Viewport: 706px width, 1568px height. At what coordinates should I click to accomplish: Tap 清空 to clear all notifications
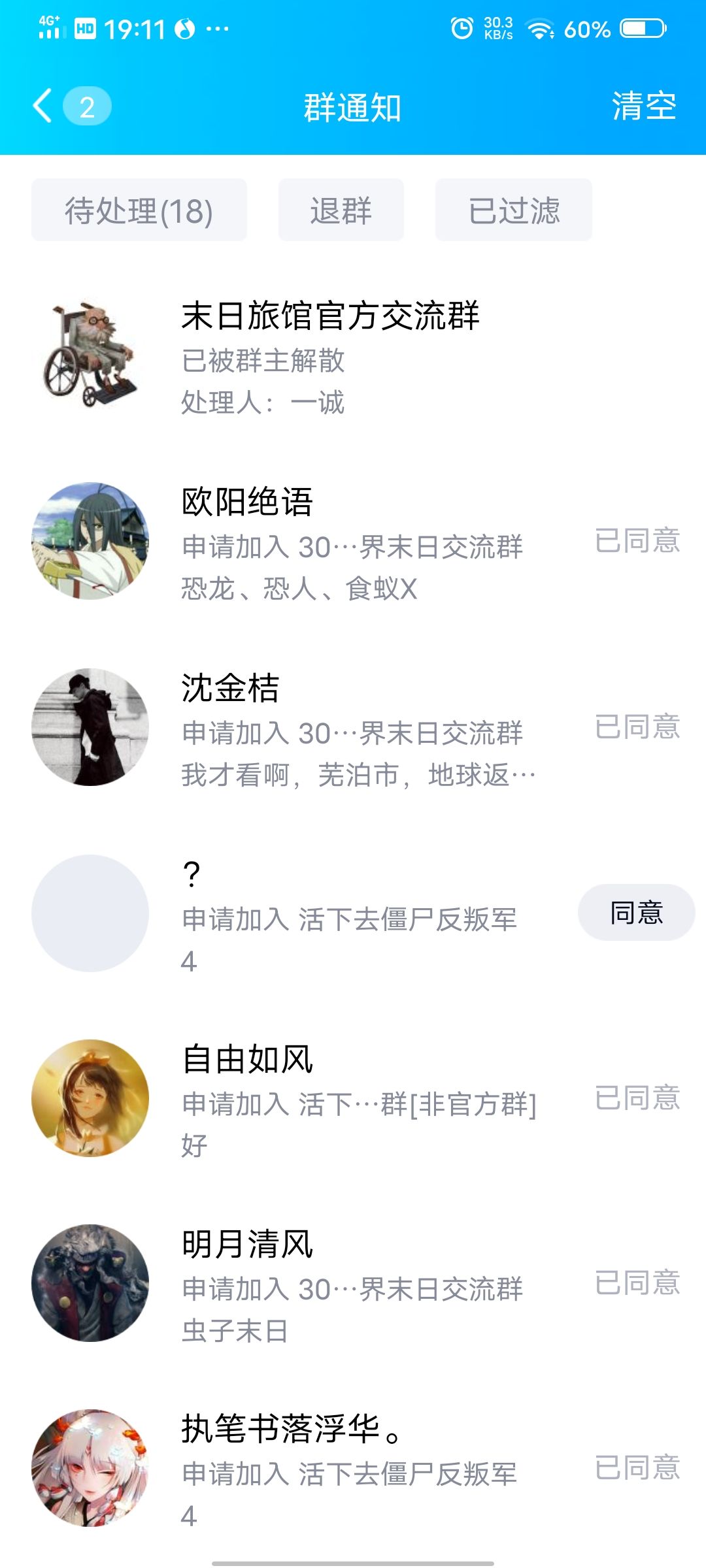coord(643,106)
